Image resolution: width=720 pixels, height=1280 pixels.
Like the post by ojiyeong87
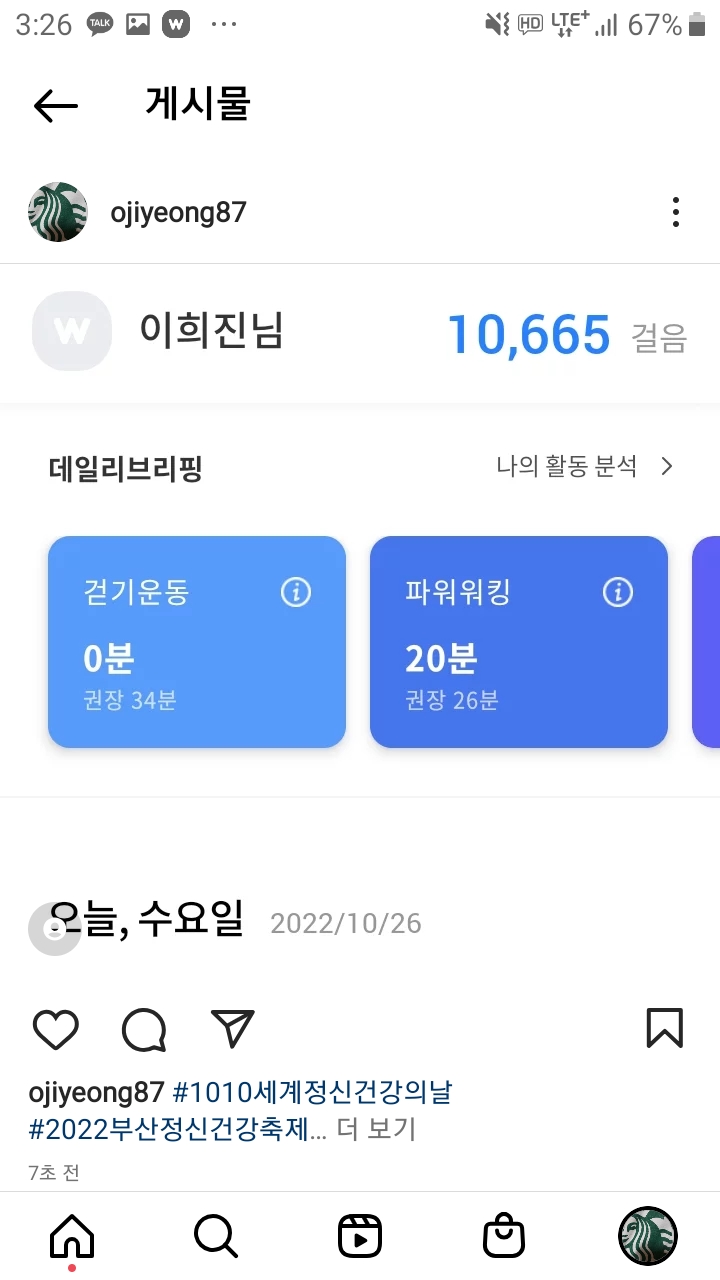coord(56,1029)
